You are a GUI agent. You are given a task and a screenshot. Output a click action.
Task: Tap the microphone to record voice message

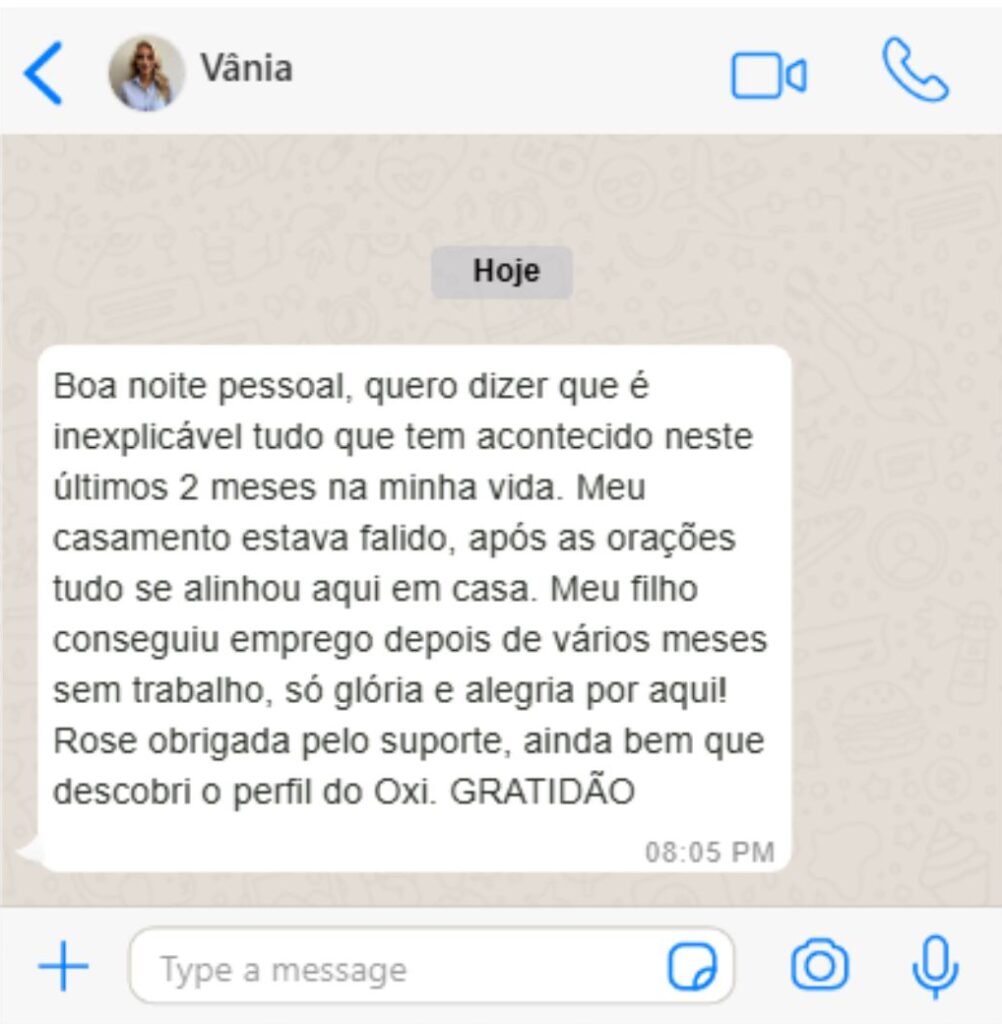[x=935, y=966]
